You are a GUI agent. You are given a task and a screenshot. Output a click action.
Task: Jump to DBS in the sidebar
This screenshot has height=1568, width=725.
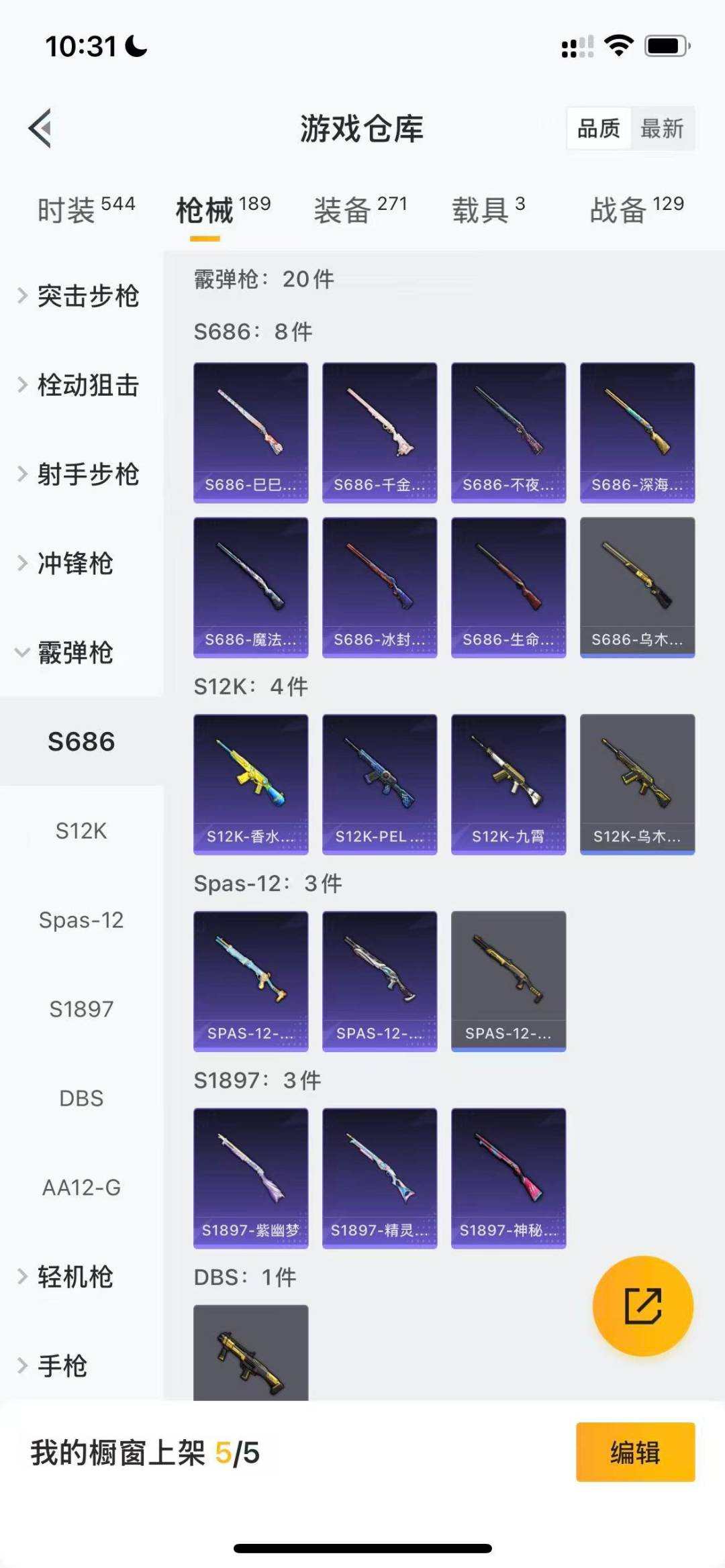(x=81, y=1098)
